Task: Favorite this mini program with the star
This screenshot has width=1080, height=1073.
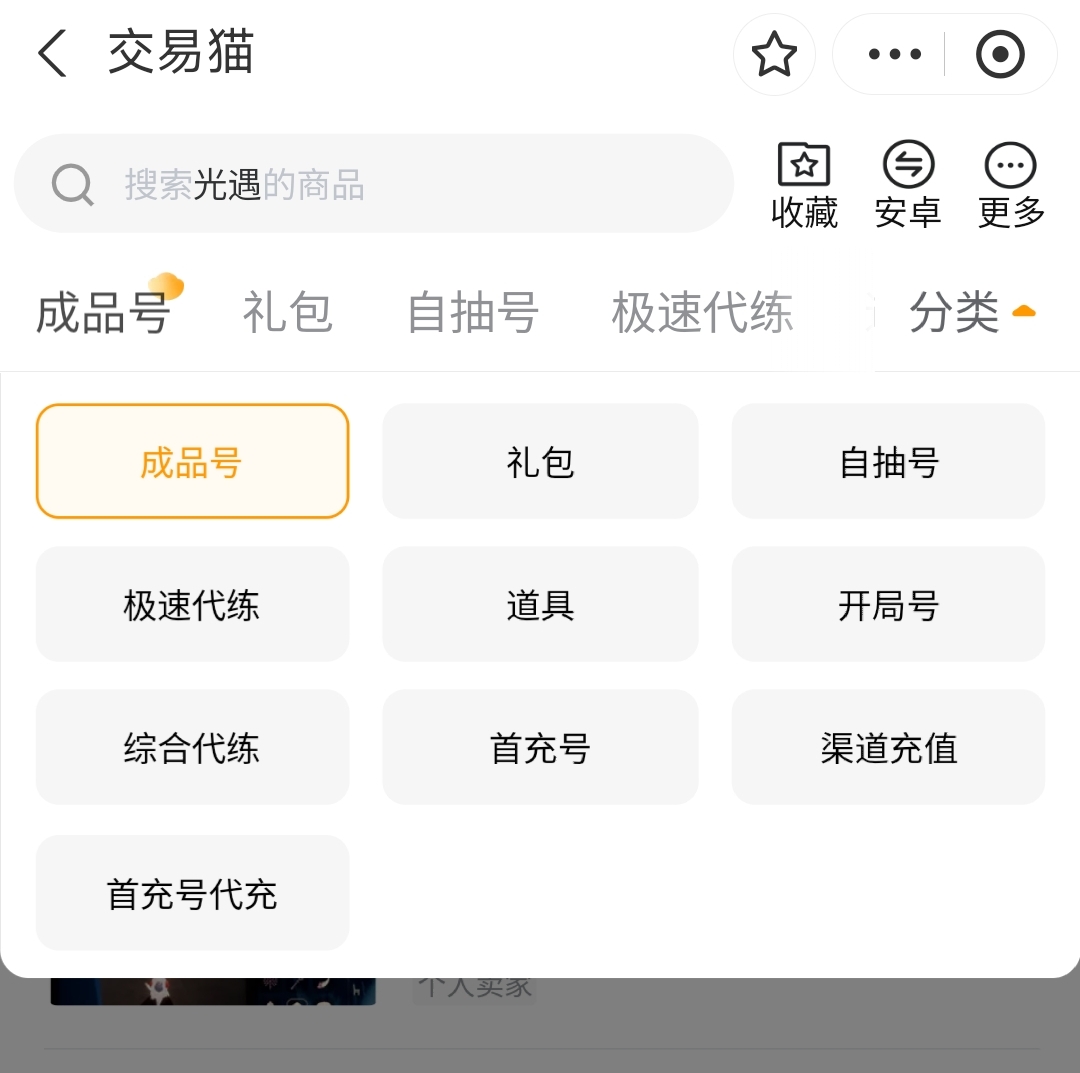Action: click(x=774, y=54)
